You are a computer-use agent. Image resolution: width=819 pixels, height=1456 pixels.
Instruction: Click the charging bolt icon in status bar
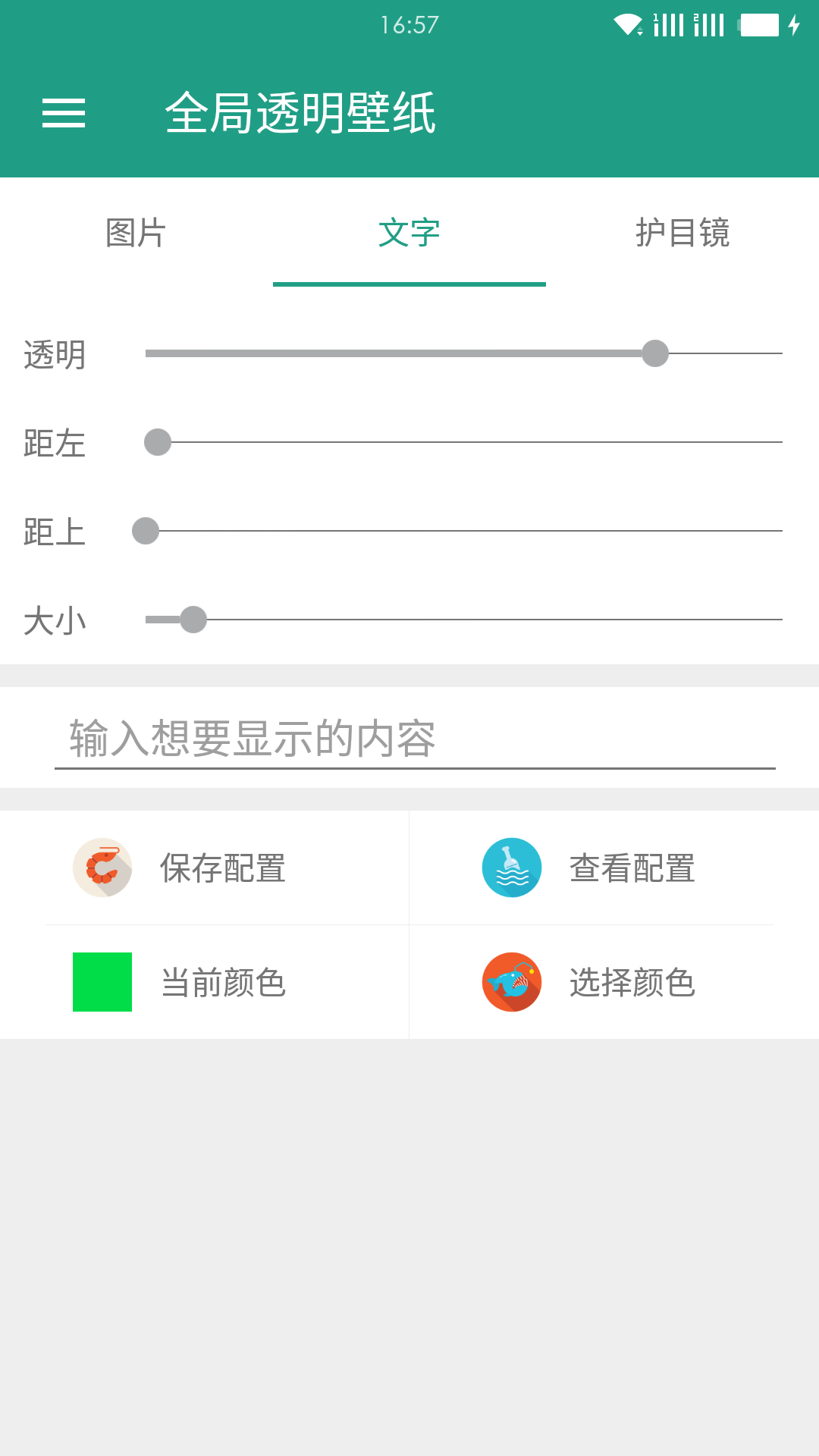(x=795, y=25)
